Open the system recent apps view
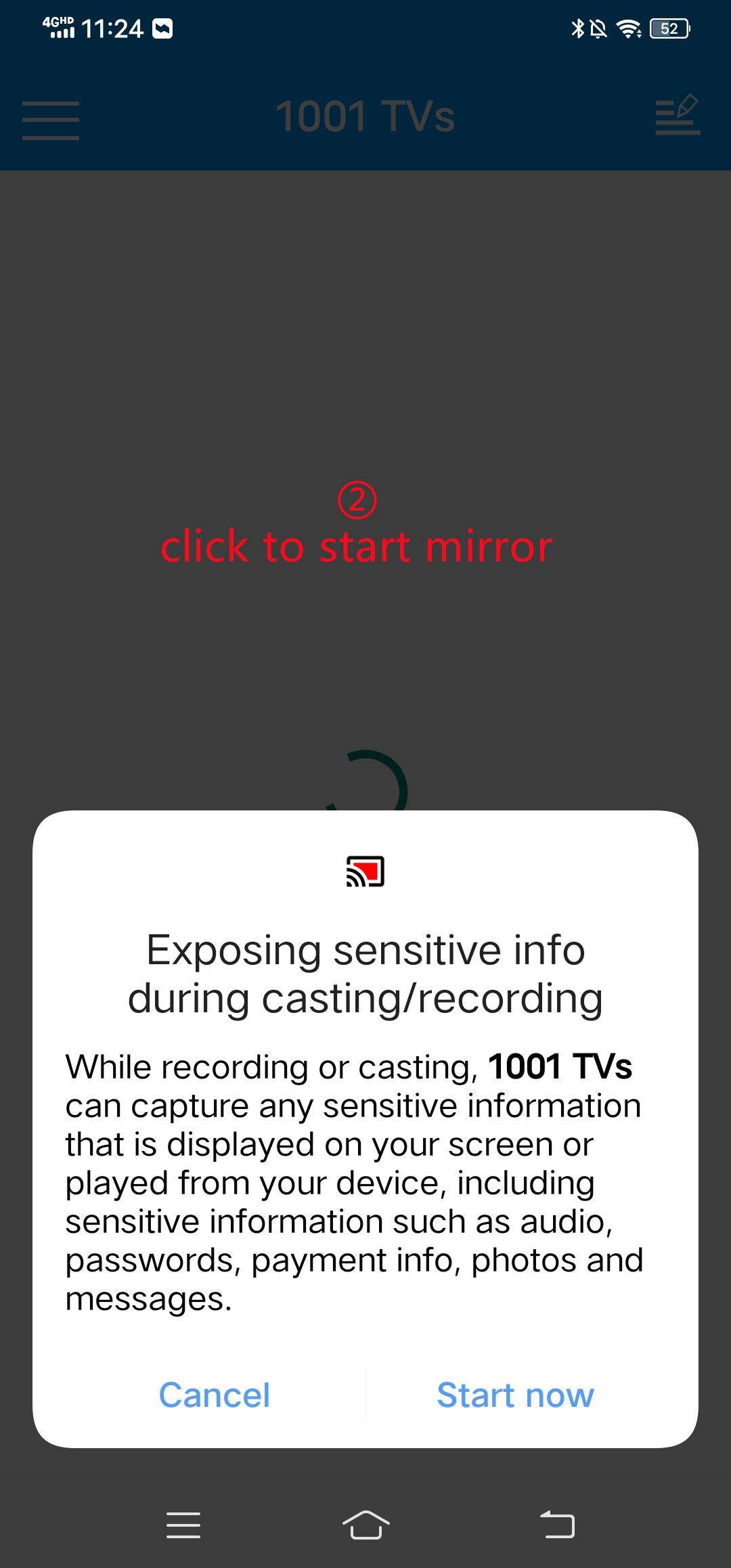 [183, 1525]
